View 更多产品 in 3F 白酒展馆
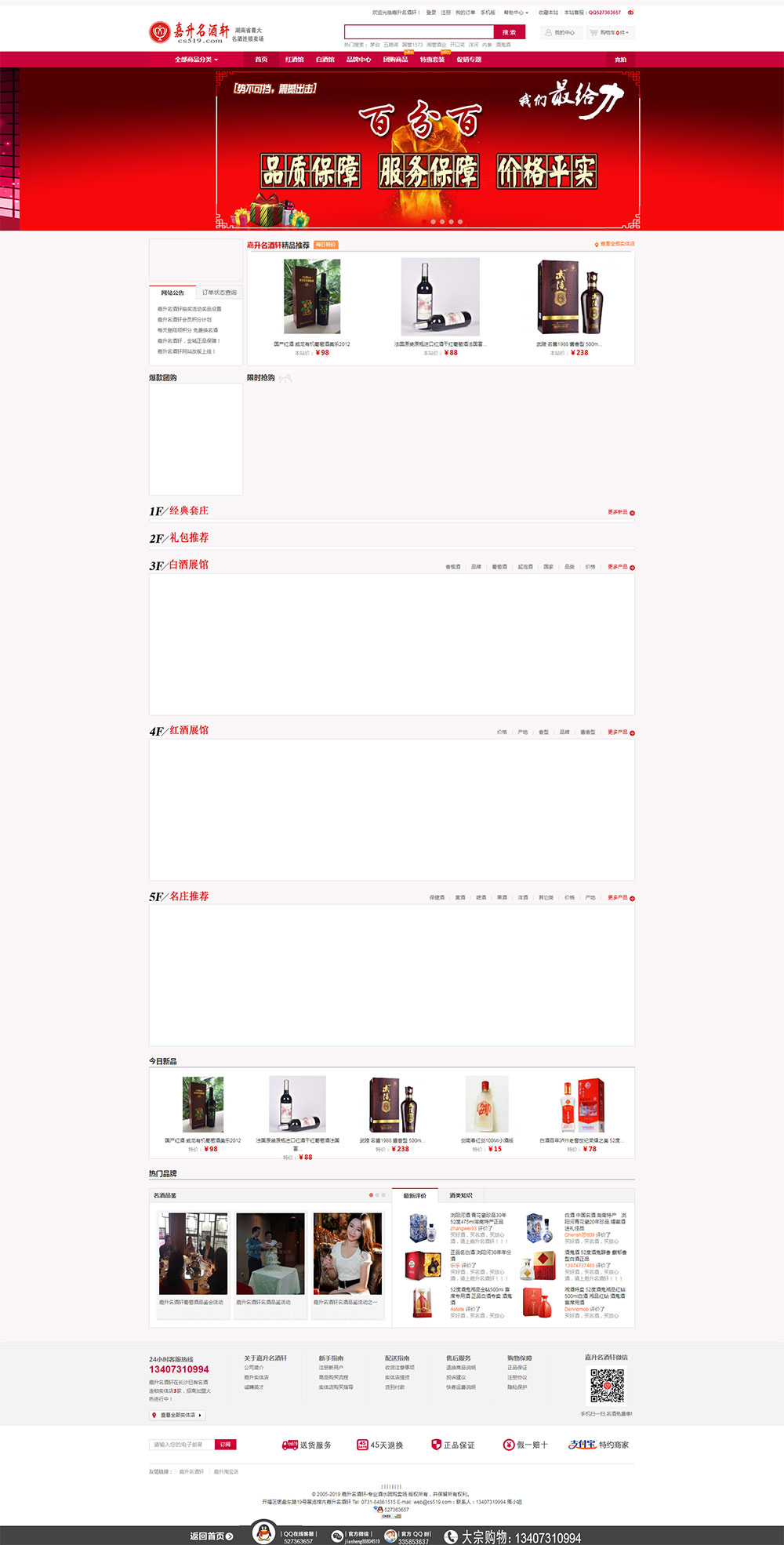Viewport: 784px width, 1545px height. click(620, 567)
